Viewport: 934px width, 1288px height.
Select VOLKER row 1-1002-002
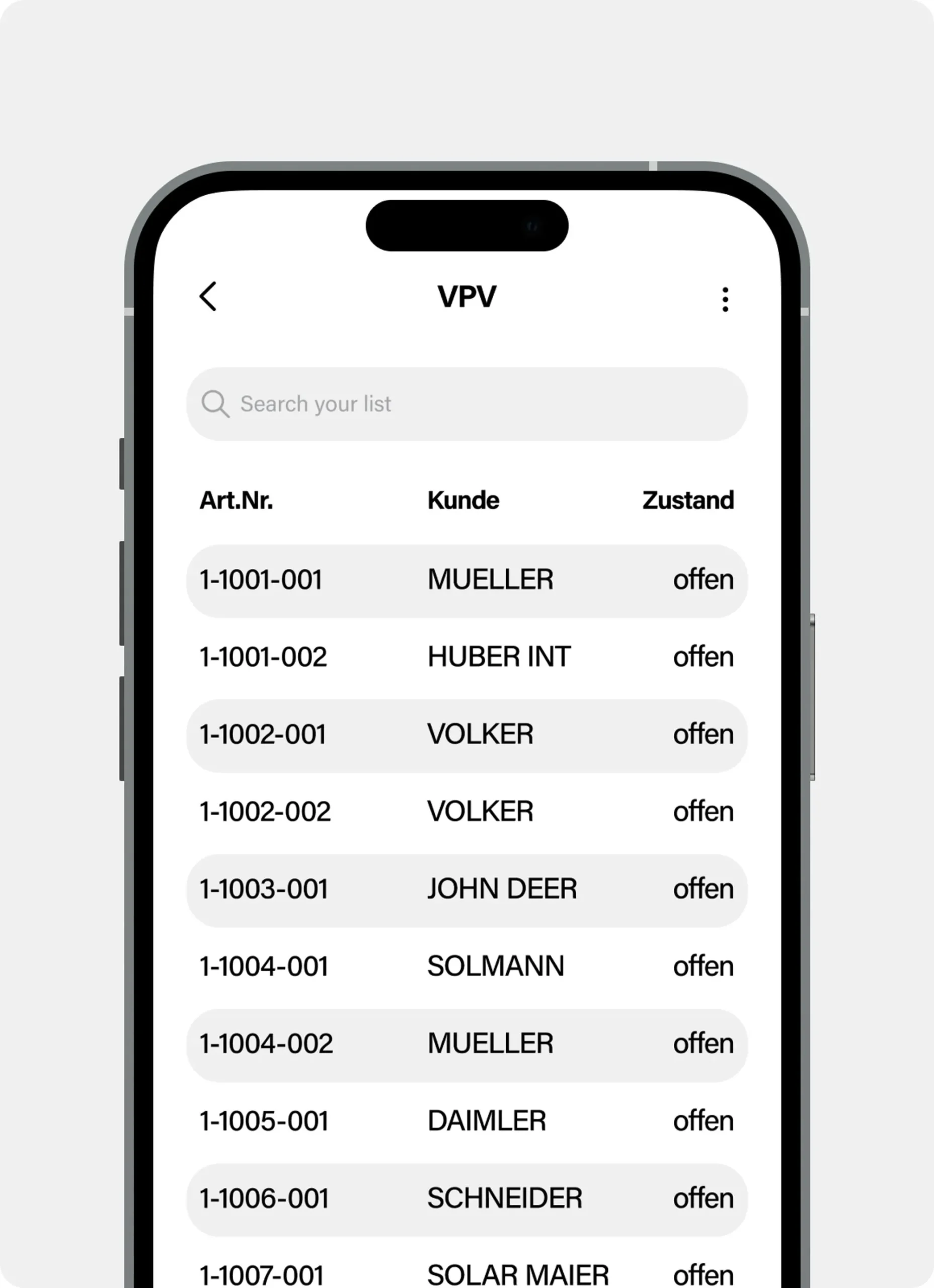coord(466,812)
